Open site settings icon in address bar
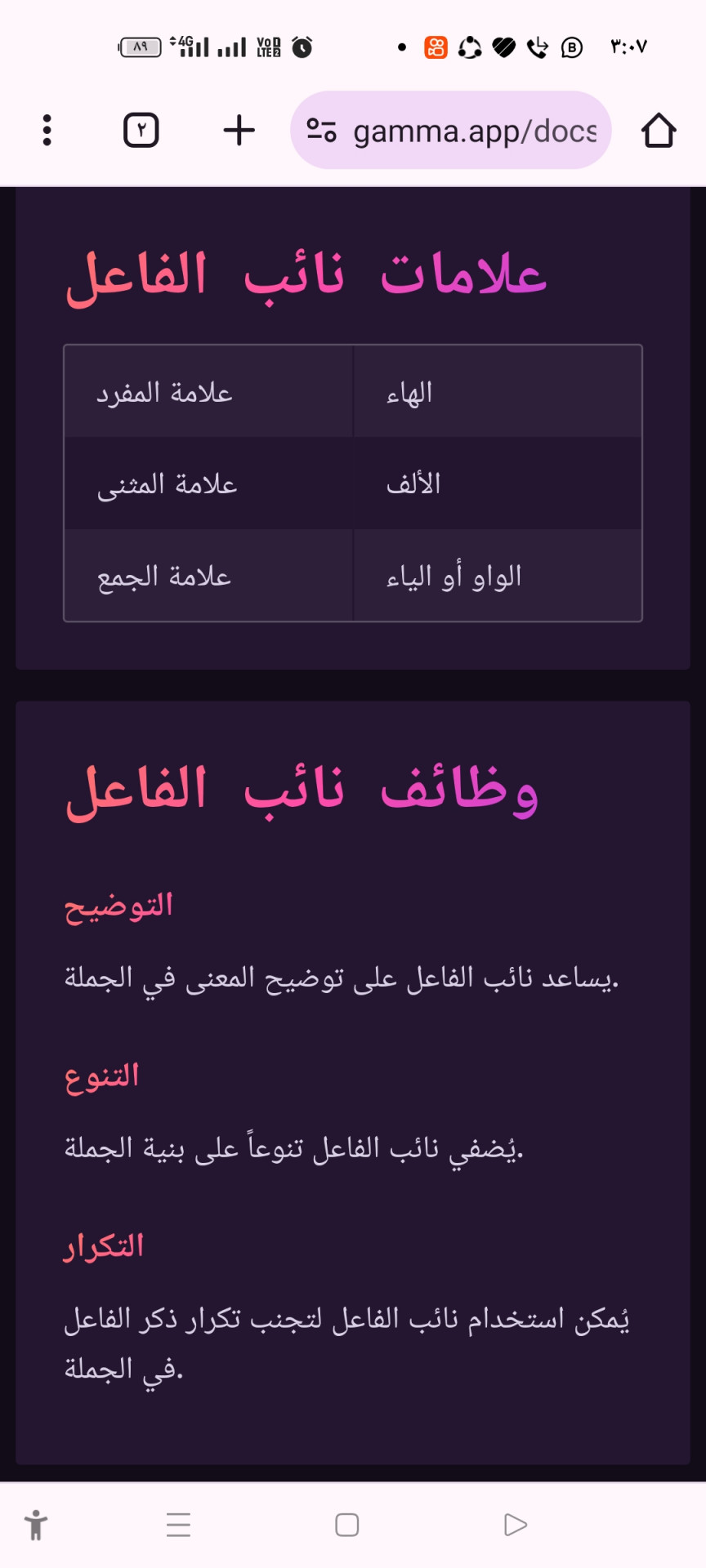The image size is (706, 1568). pos(321,131)
